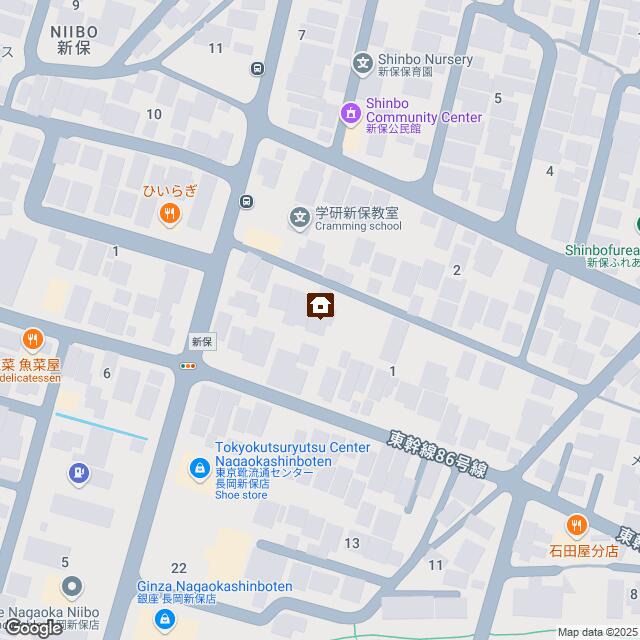Image resolution: width=640 pixels, height=640 pixels.
Task: Tap the Nagaoka Niibo grey pin
Action: click(71, 586)
